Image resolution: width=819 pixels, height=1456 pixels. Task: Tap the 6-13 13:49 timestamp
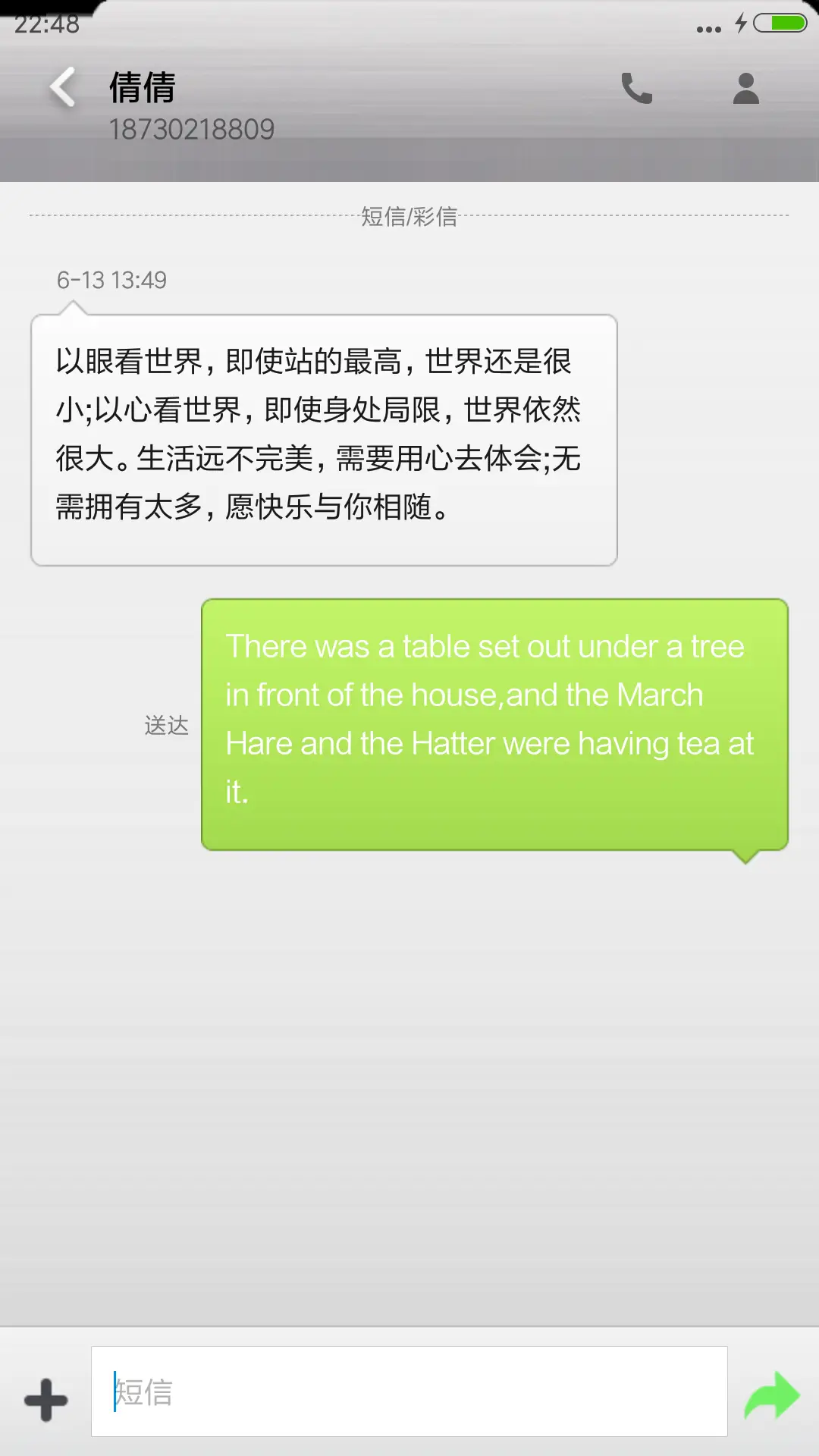pos(112,281)
